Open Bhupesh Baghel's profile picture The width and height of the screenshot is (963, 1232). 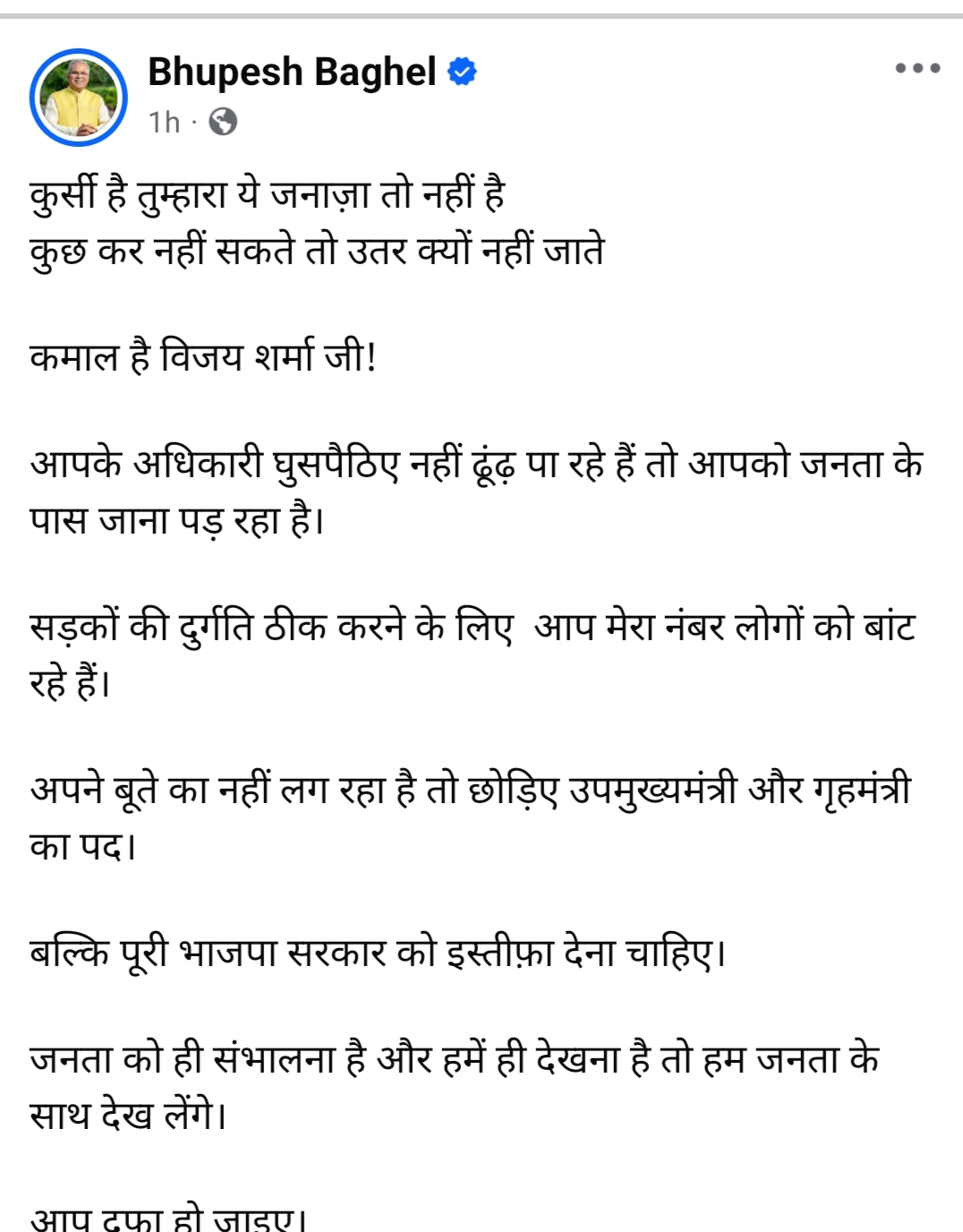tap(79, 98)
